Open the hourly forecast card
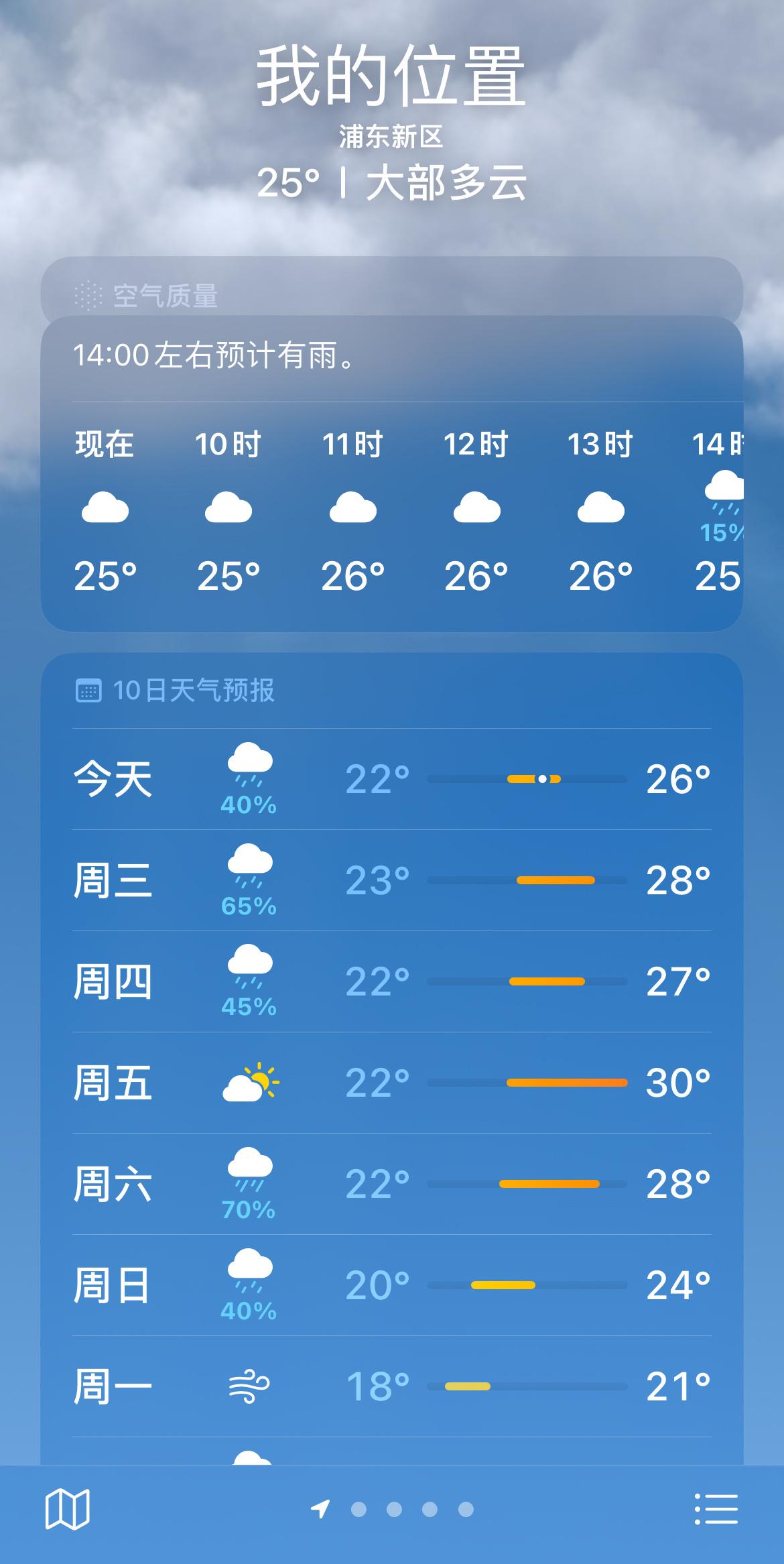This screenshot has height=1564, width=784. click(x=391, y=509)
